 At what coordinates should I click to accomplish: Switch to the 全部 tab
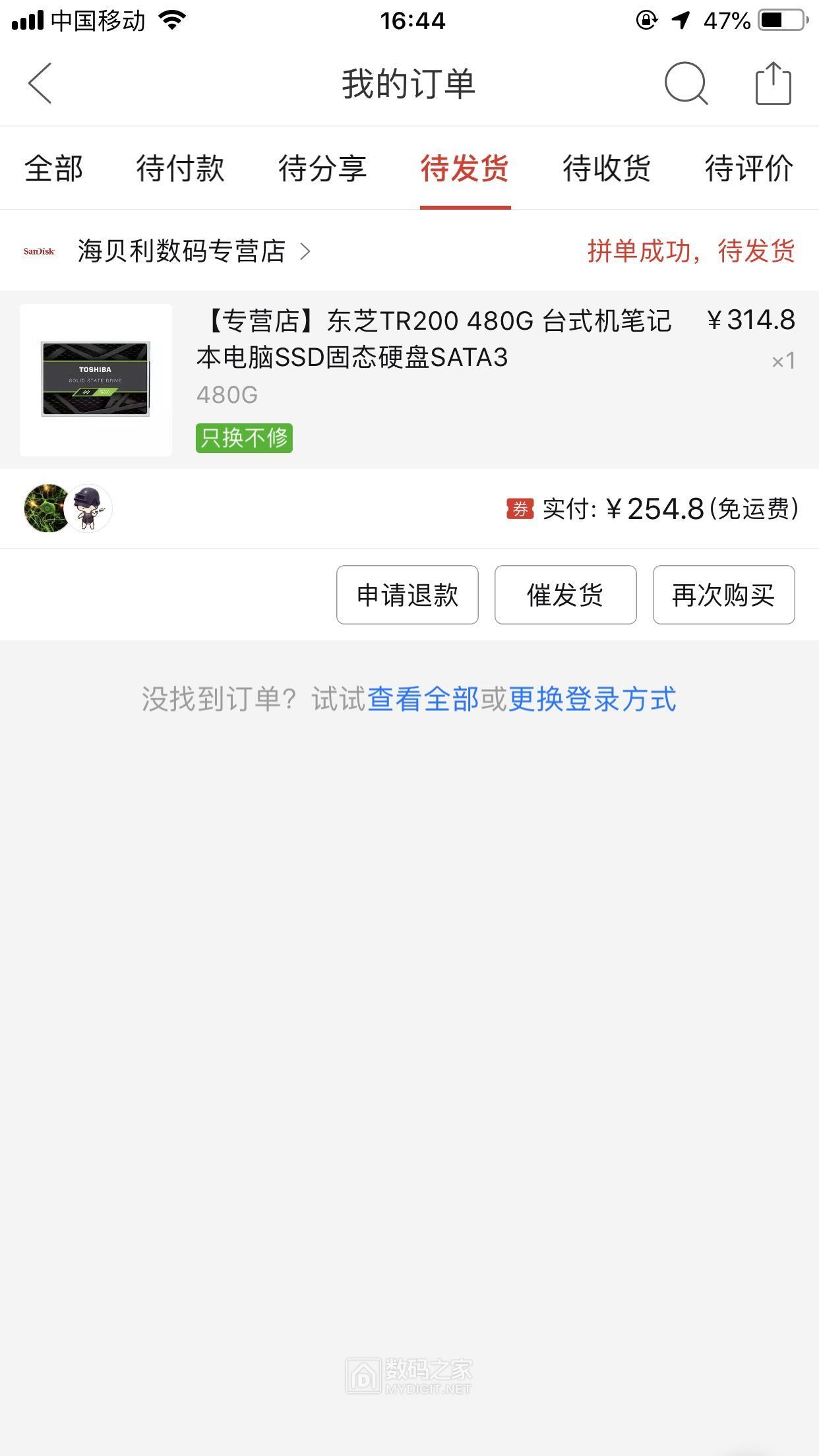click(54, 168)
